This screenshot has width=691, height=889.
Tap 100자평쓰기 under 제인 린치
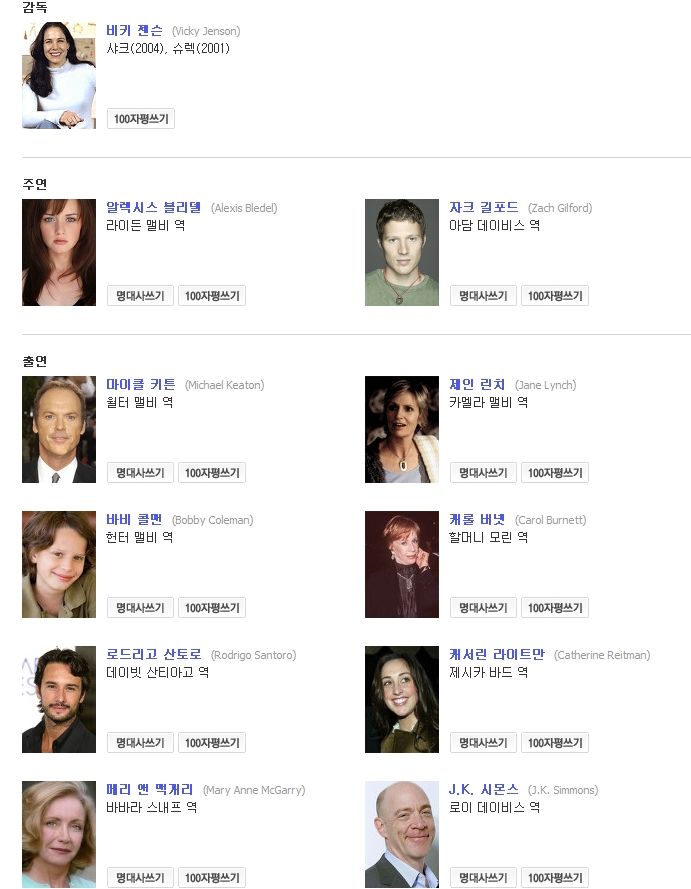554,473
